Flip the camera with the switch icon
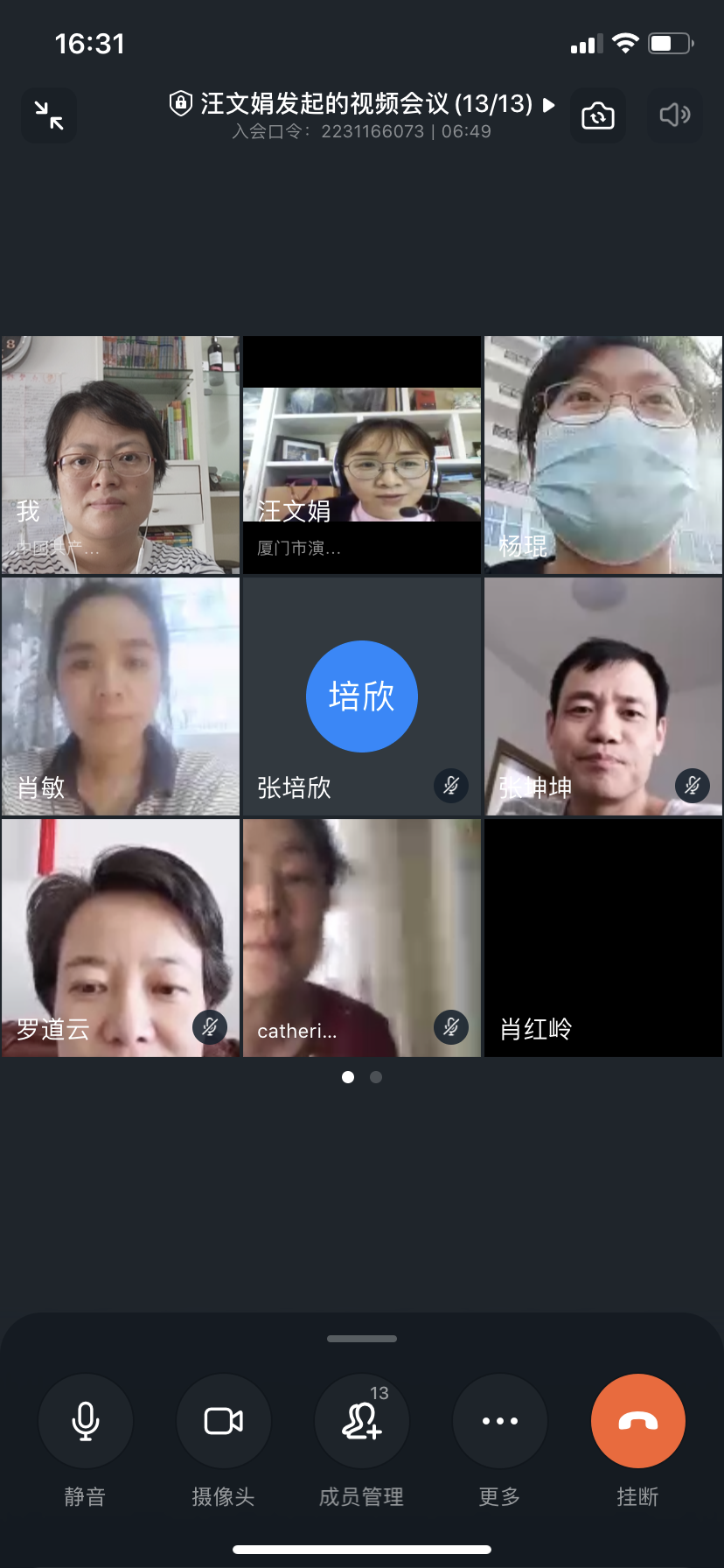Image resolution: width=724 pixels, height=1568 pixels. coord(598,115)
